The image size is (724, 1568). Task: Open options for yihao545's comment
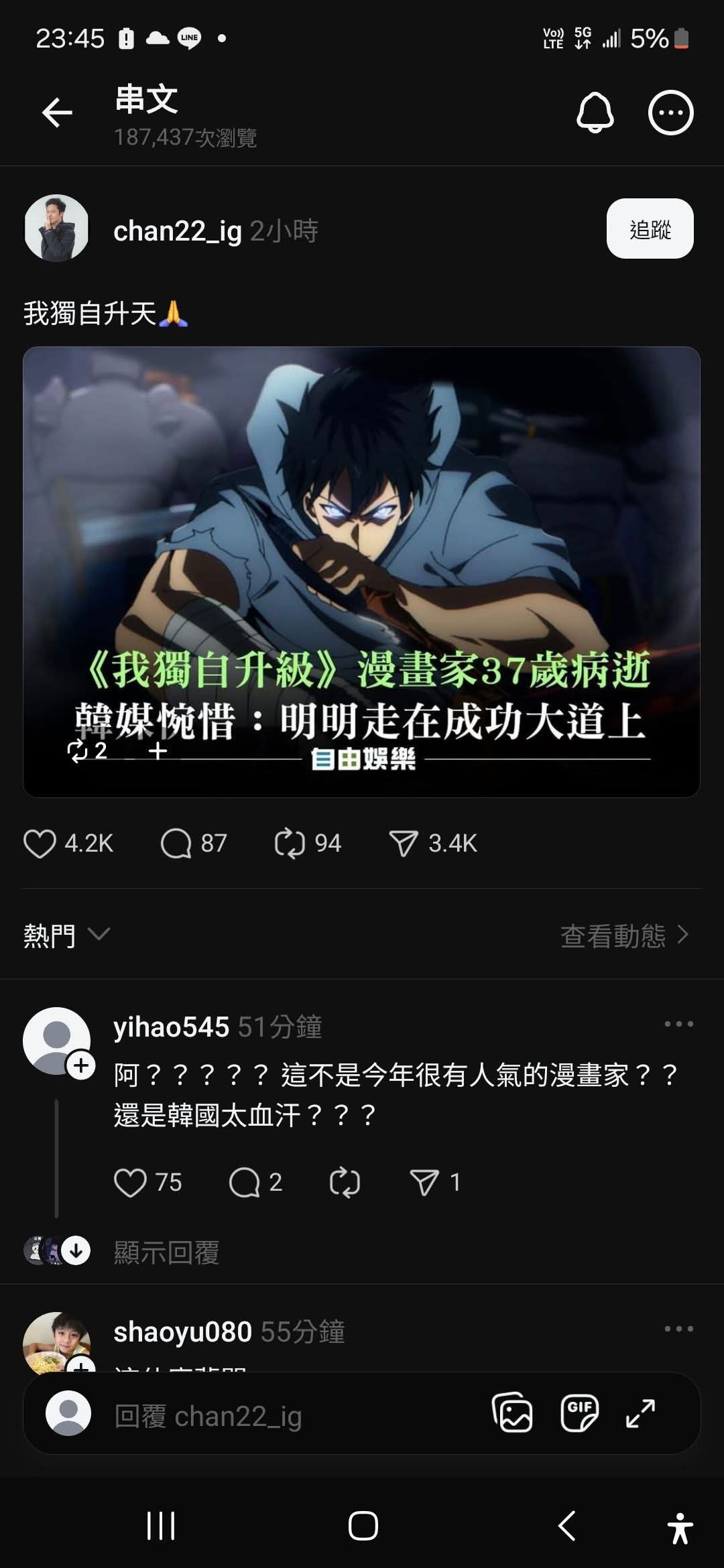point(678,1024)
